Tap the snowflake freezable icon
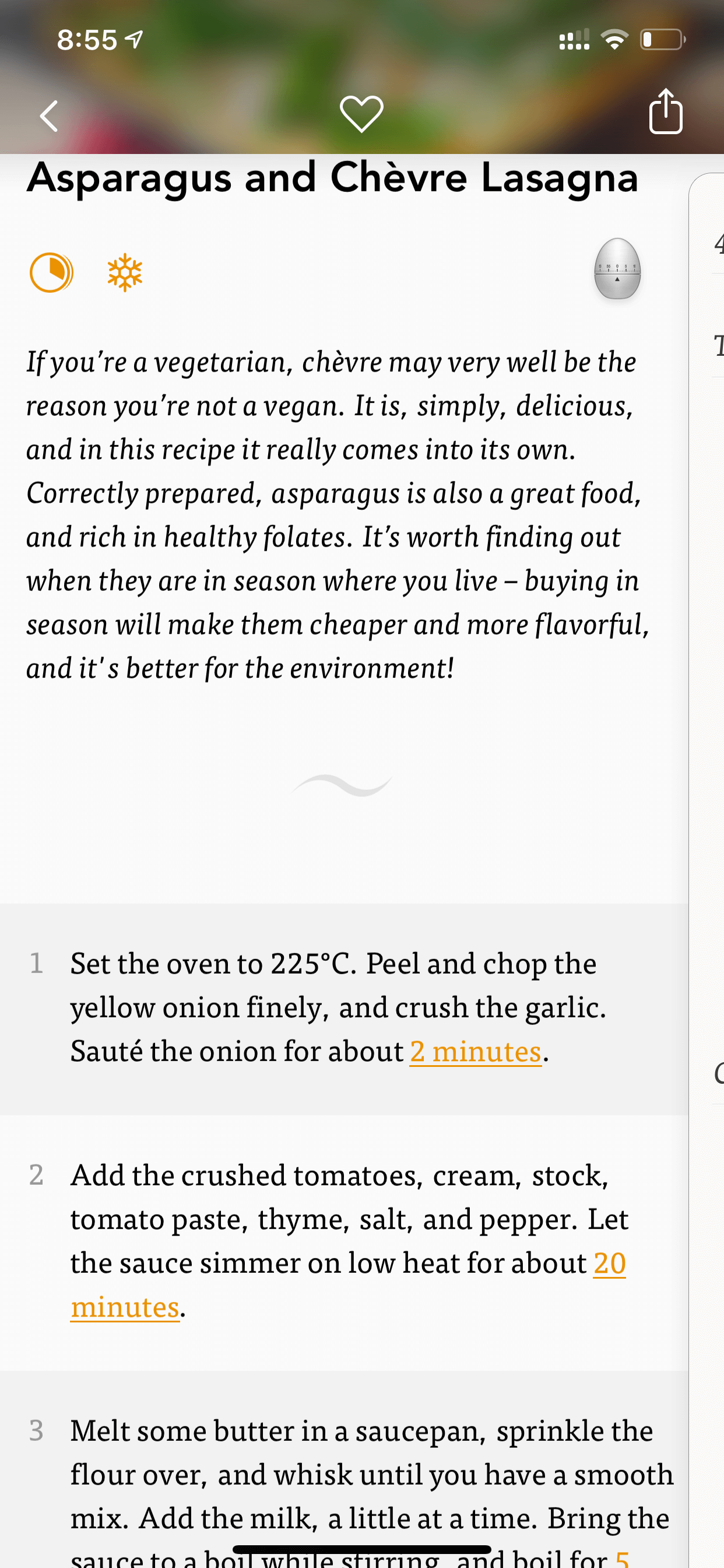Viewport: 724px width, 1568px height. [125, 272]
